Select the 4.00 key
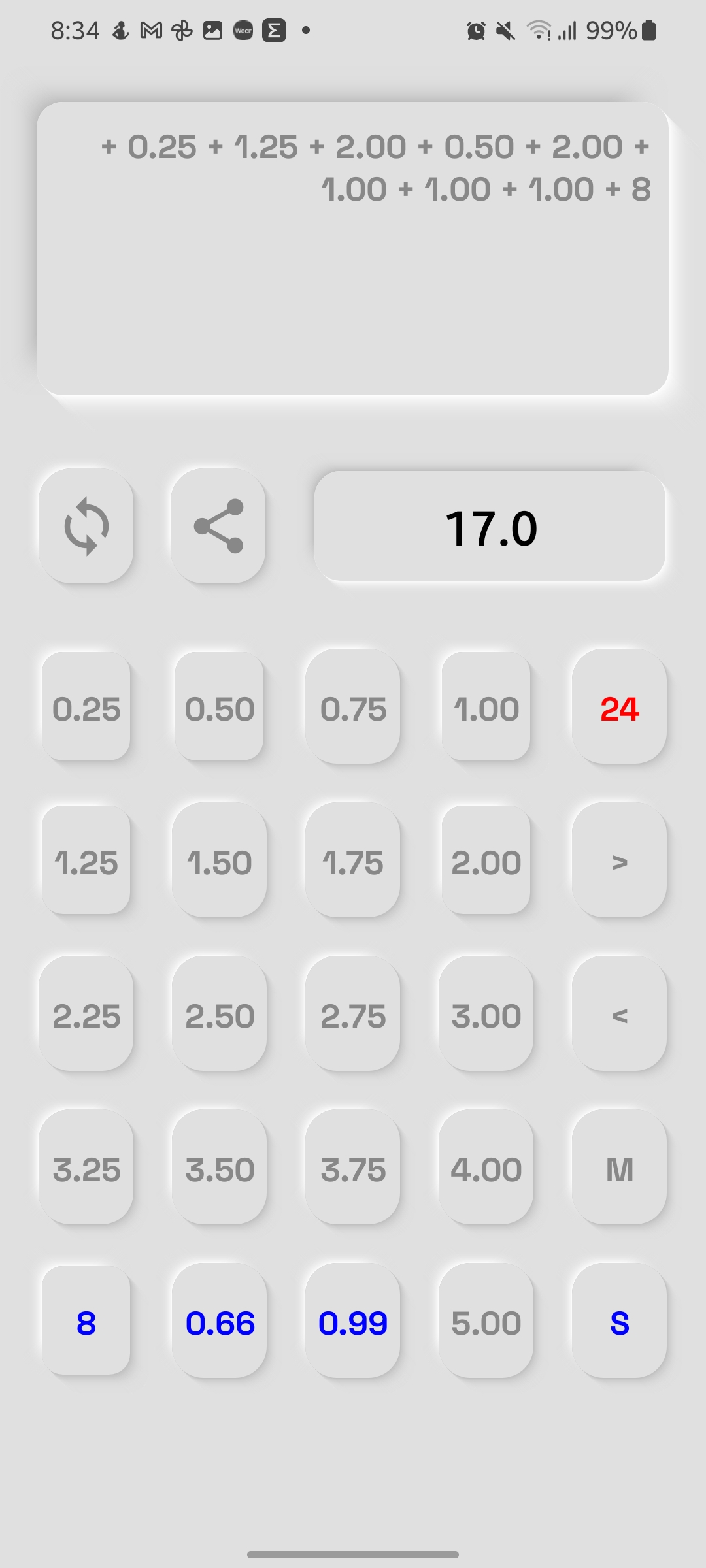Screen dimensions: 706x1568 (486, 1169)
